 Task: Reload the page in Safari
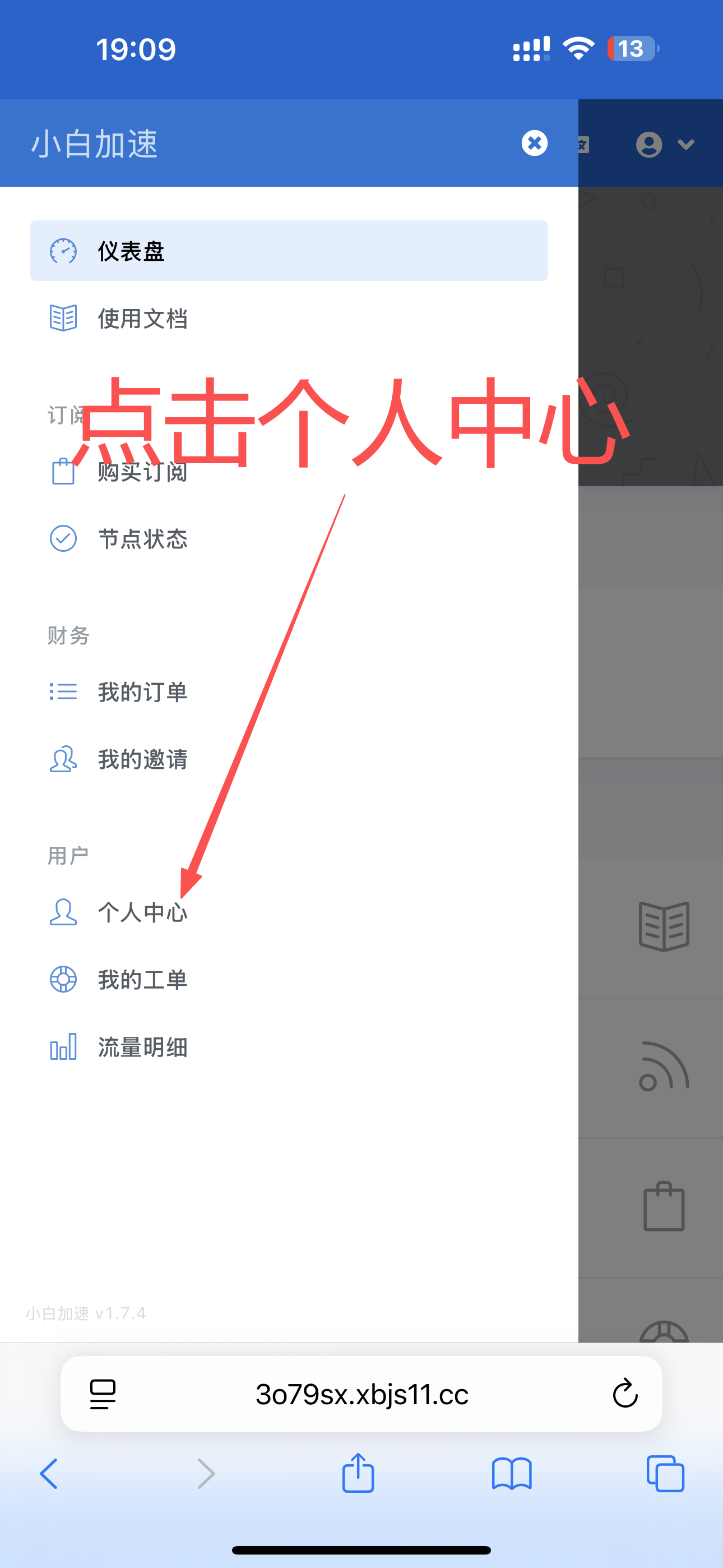point(624,1393)
